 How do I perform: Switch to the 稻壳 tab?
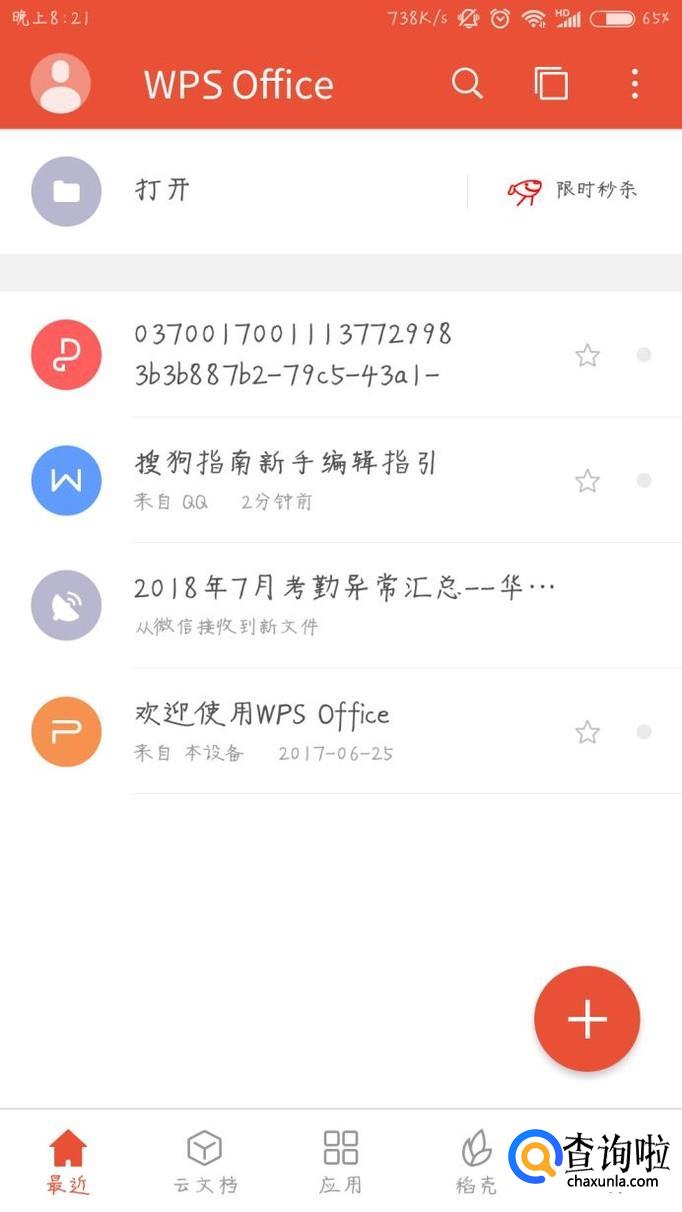click(476, 1162)
